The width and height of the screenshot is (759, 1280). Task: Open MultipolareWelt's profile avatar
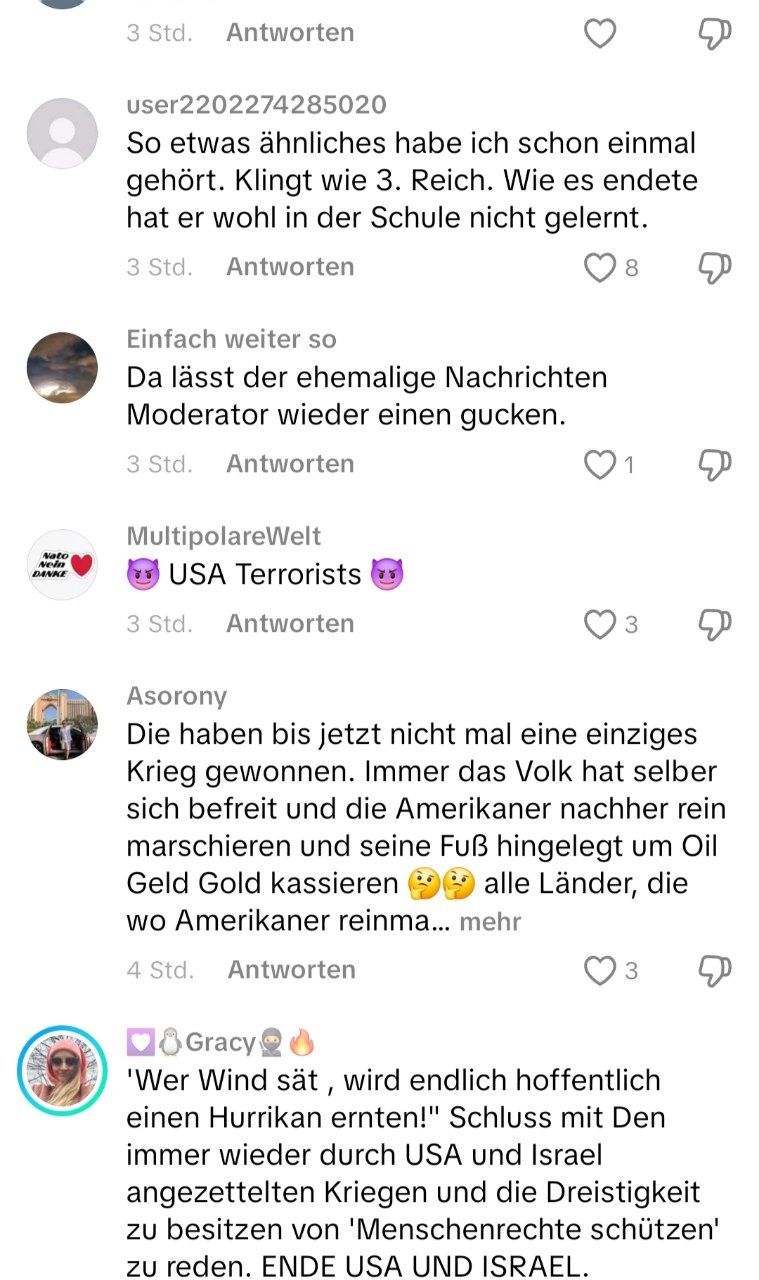point(62,565)
